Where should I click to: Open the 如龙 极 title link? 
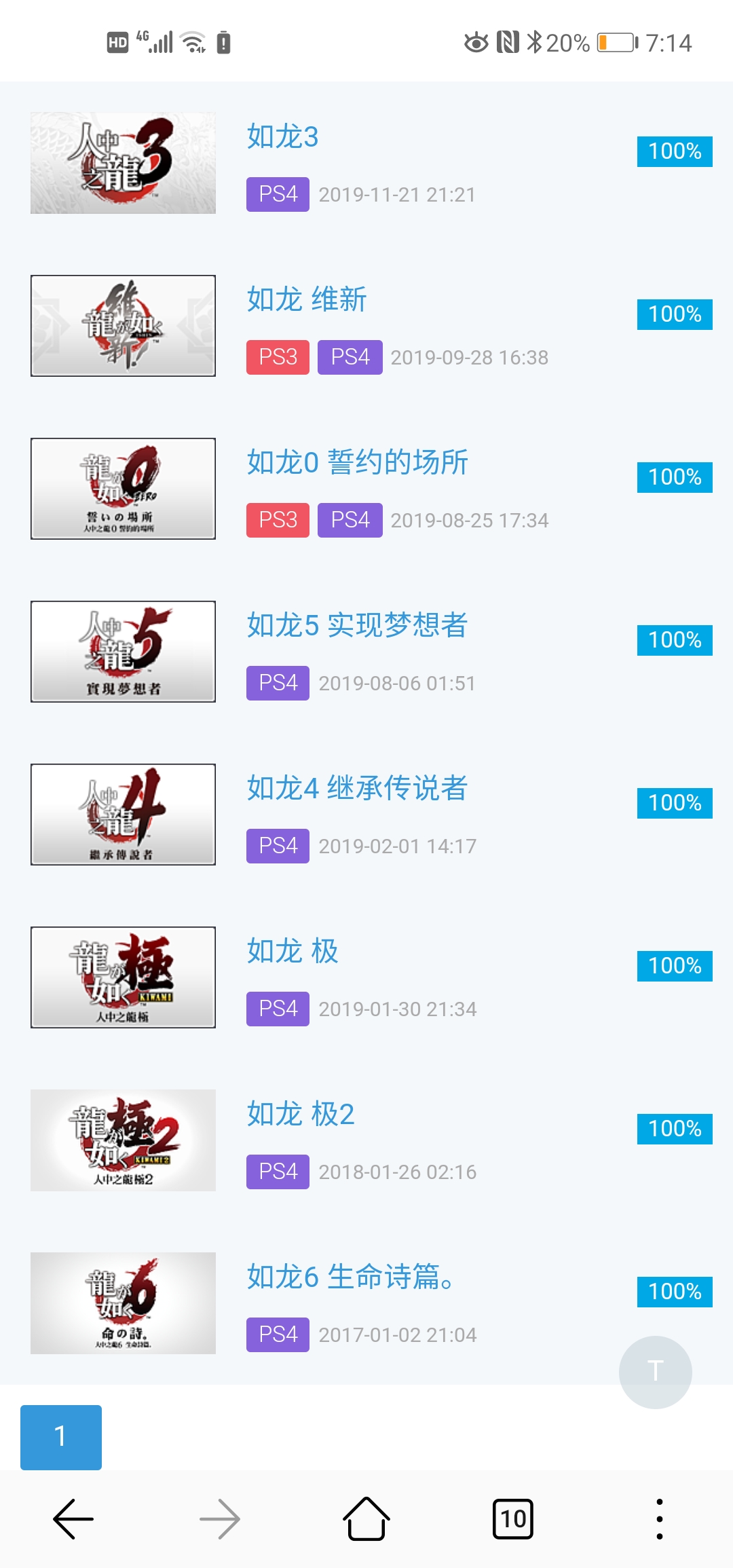click(293, 951)
